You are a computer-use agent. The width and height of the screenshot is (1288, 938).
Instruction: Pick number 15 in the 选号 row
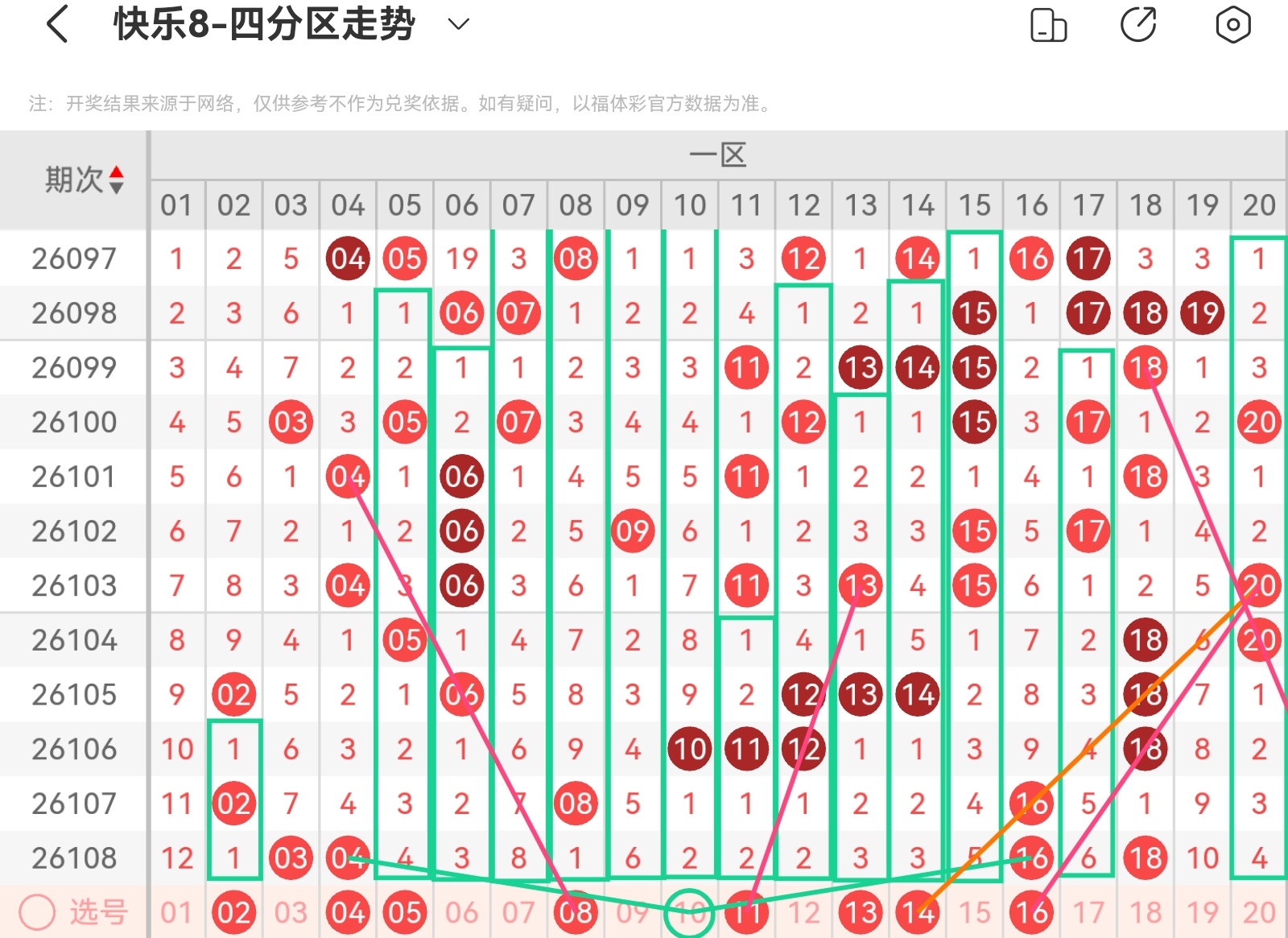coord(974,912)
